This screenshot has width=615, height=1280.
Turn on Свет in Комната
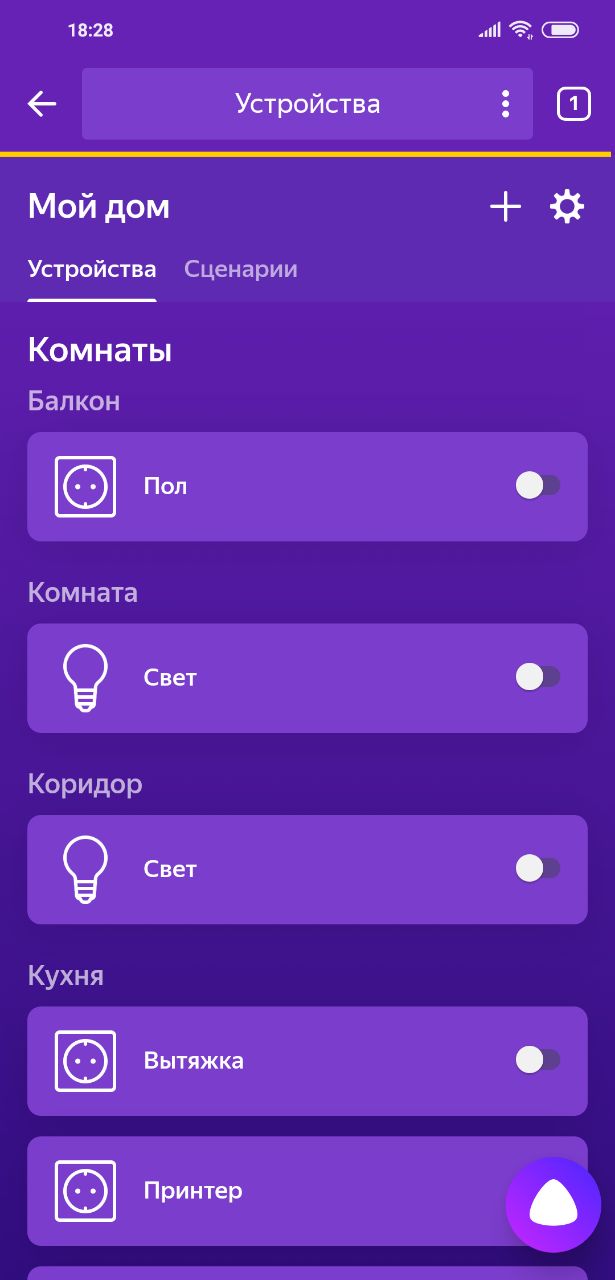pyautogui.click(x=538, y=677)
